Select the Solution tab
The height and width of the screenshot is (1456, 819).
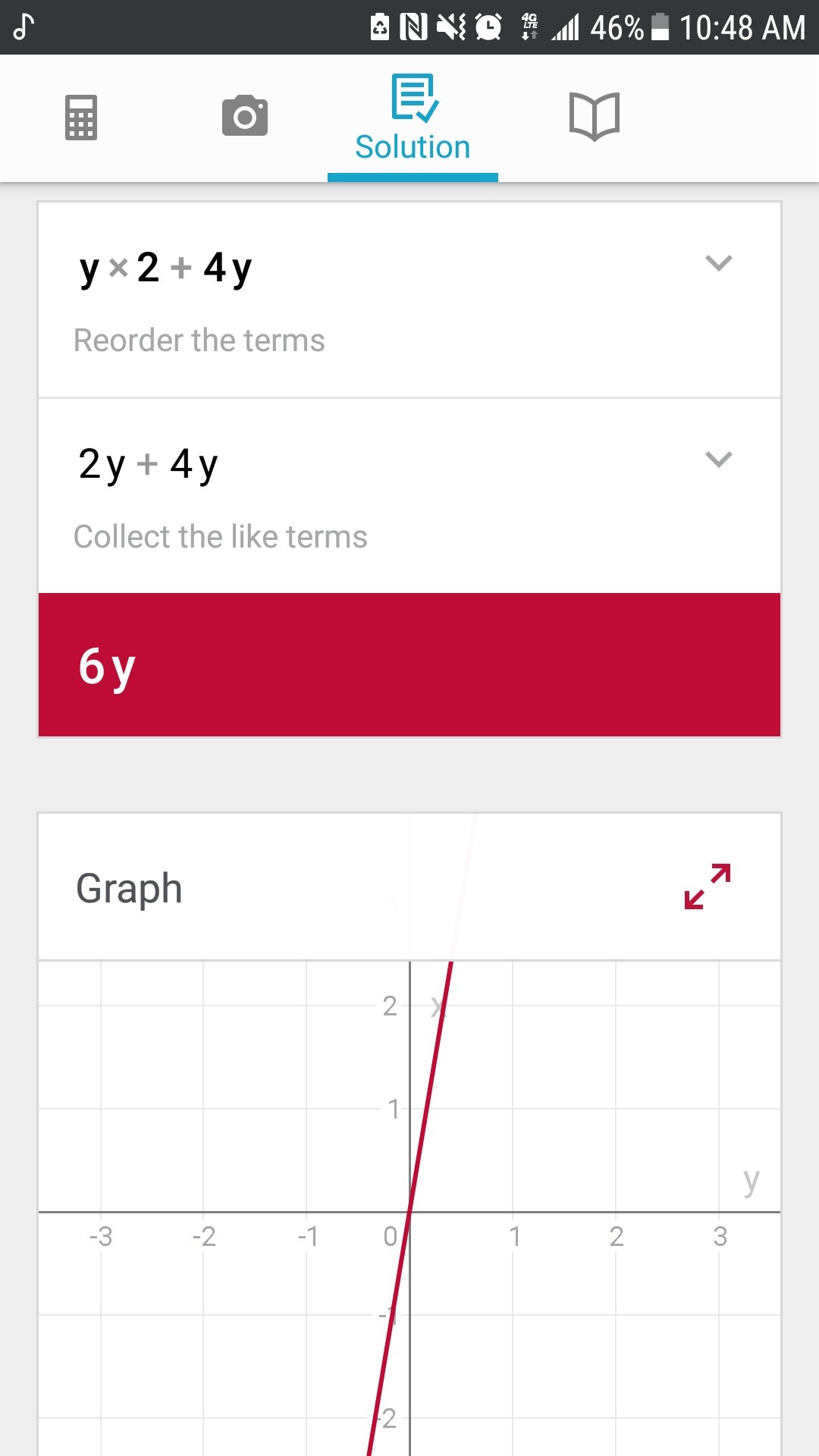pyautogui.click(x=413, y=118)
